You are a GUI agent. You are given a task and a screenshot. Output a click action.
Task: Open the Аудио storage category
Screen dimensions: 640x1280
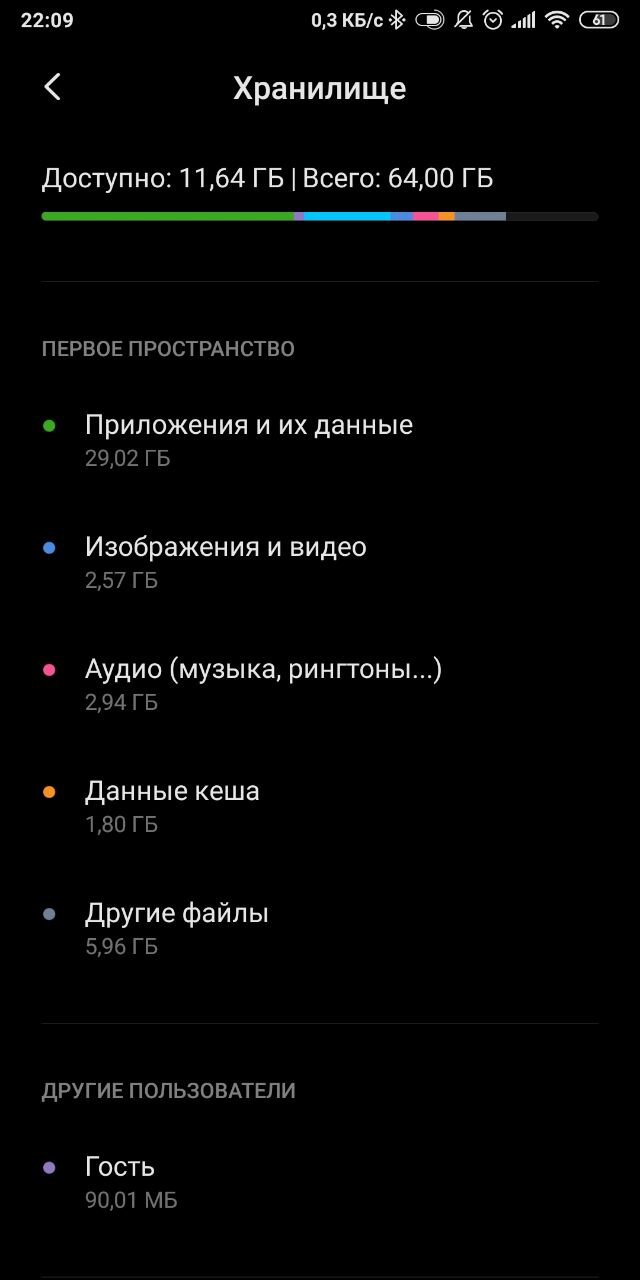coord(262,683)
